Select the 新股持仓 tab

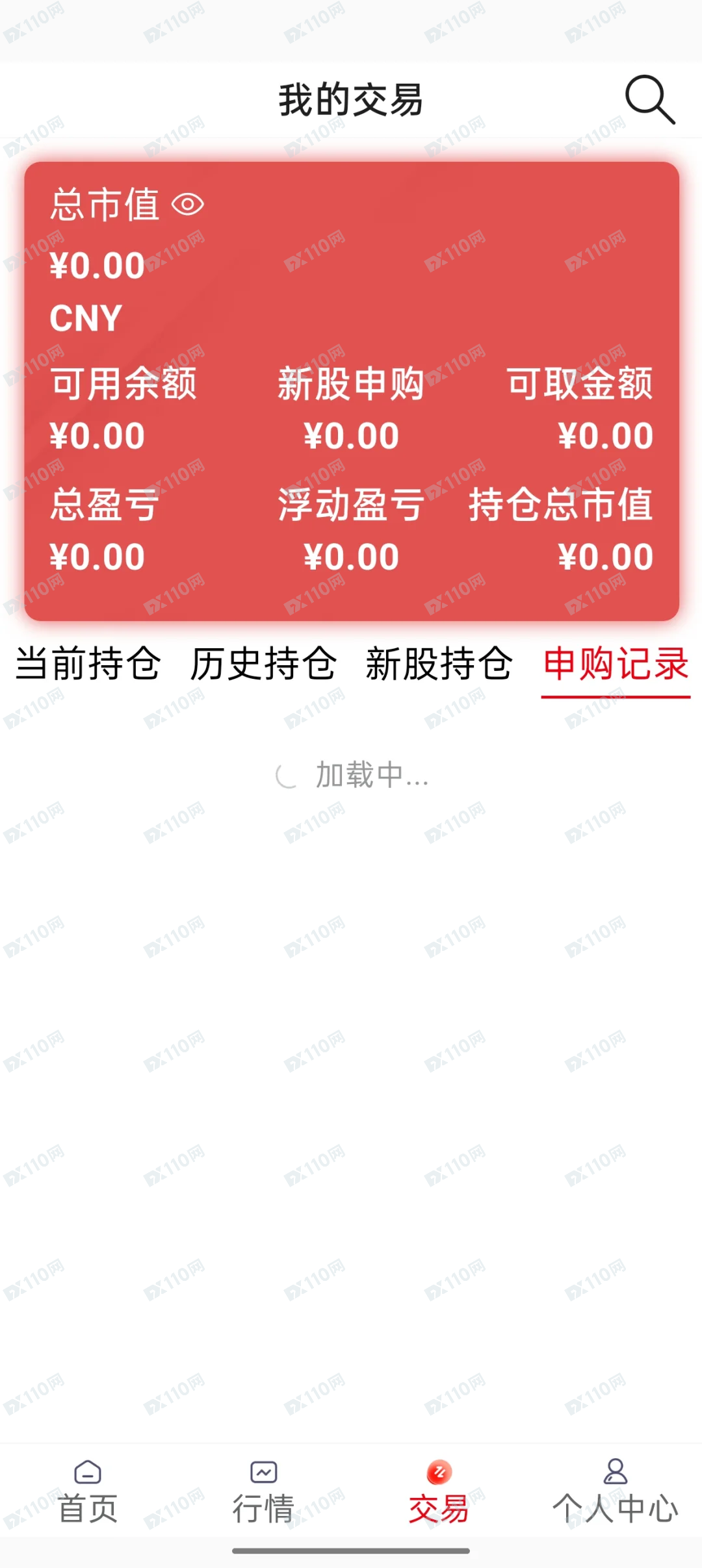pyautogui.click(x=439, y=664)
